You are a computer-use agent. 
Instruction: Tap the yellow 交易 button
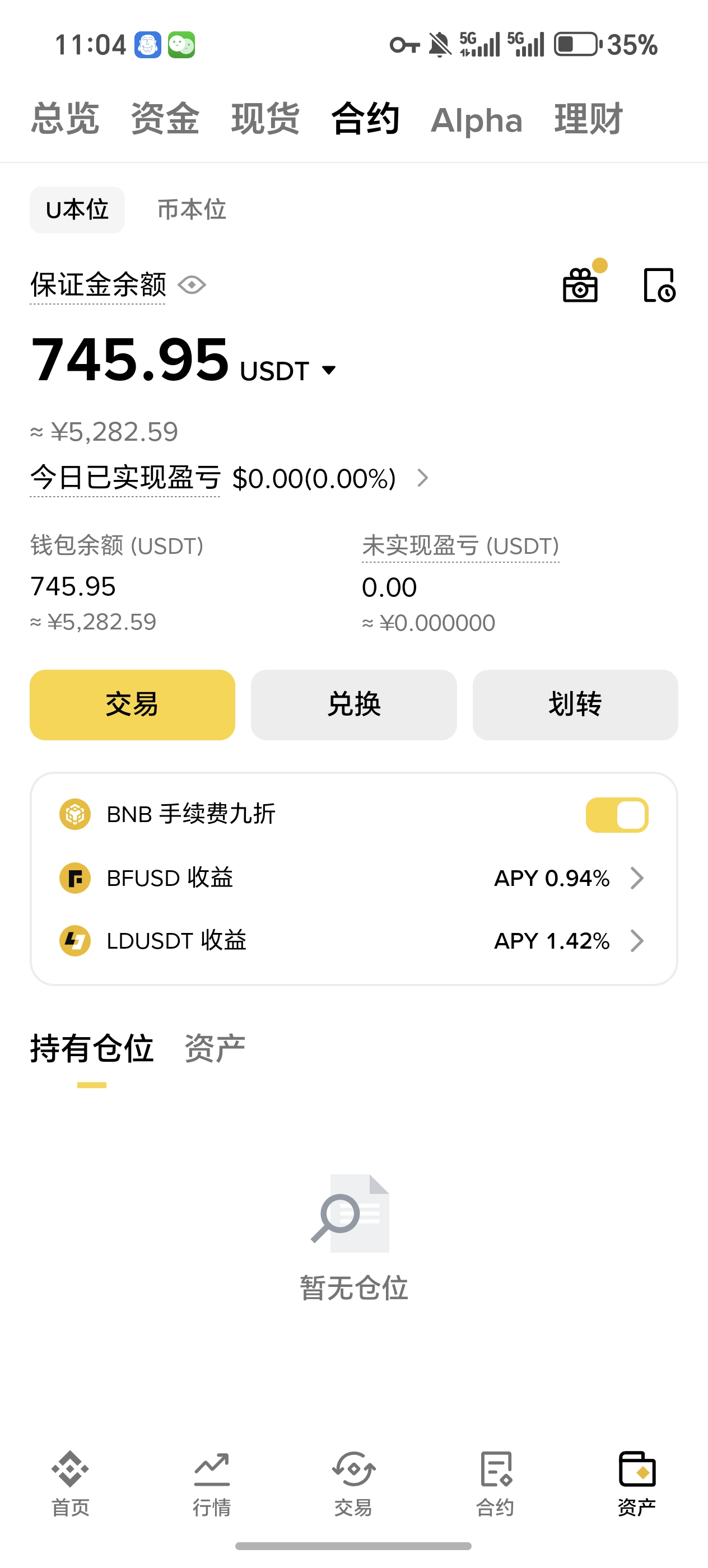[x=132, y=704]
